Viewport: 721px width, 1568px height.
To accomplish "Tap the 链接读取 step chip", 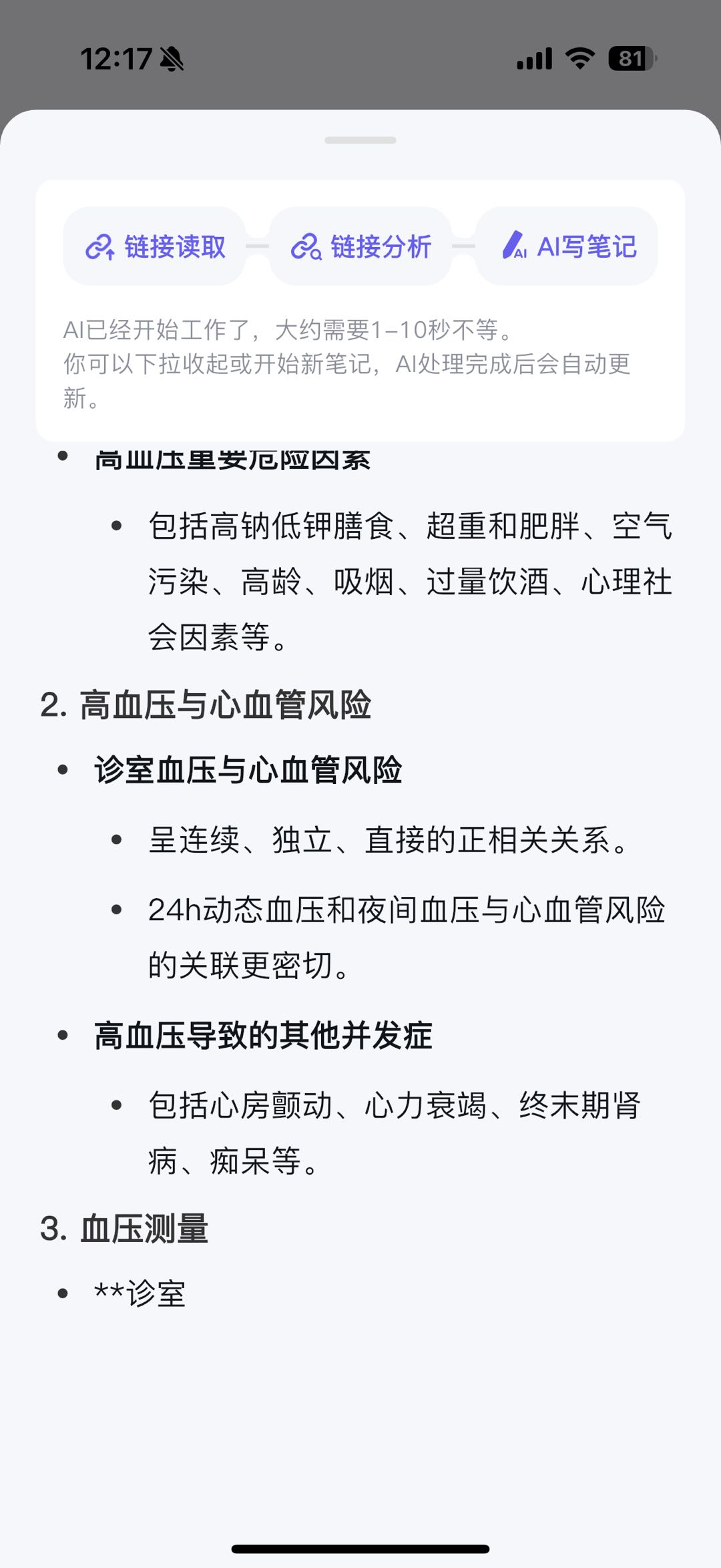I will [154, 246].
